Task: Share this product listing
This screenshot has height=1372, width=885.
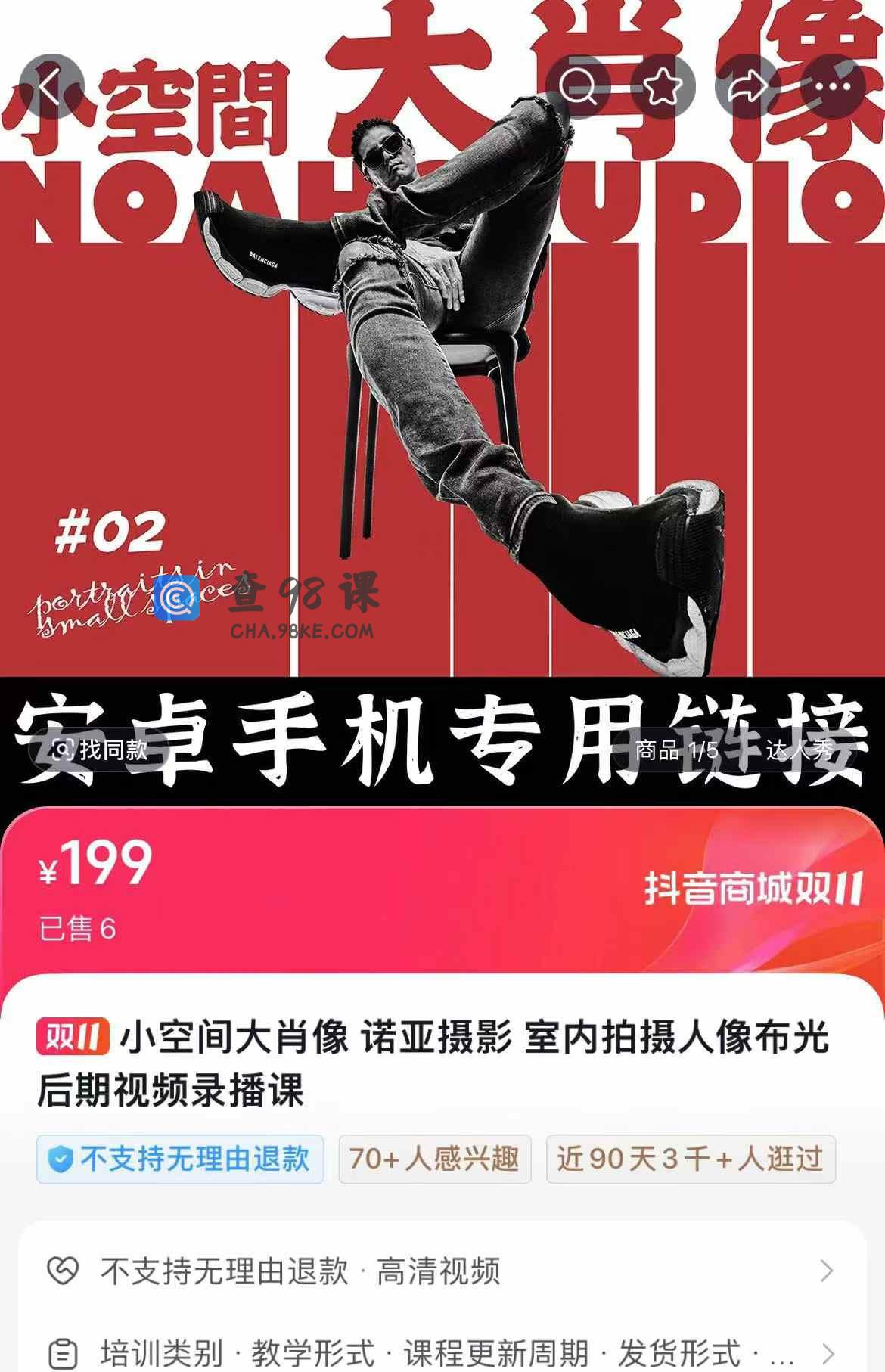Action: tap(747, 86)
